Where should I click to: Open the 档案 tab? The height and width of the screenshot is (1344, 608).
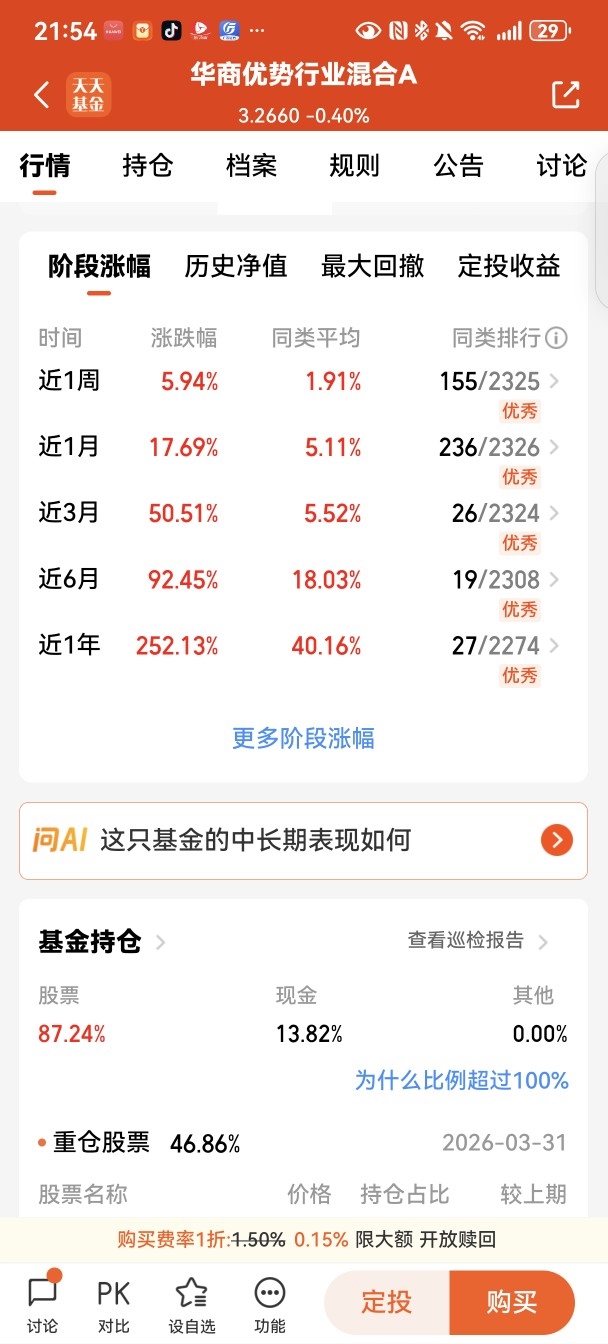pyautogui.click(x=251, y=165)
